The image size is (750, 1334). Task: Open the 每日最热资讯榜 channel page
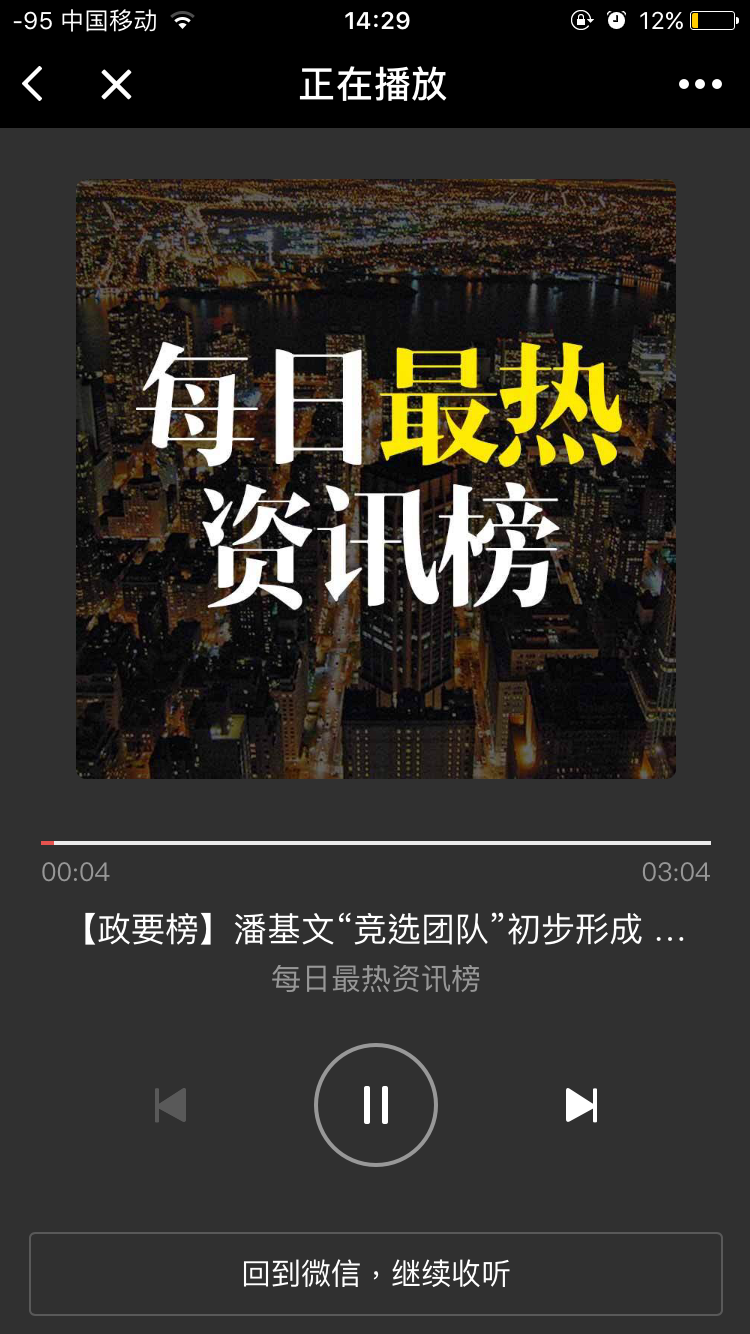point(375,980)
